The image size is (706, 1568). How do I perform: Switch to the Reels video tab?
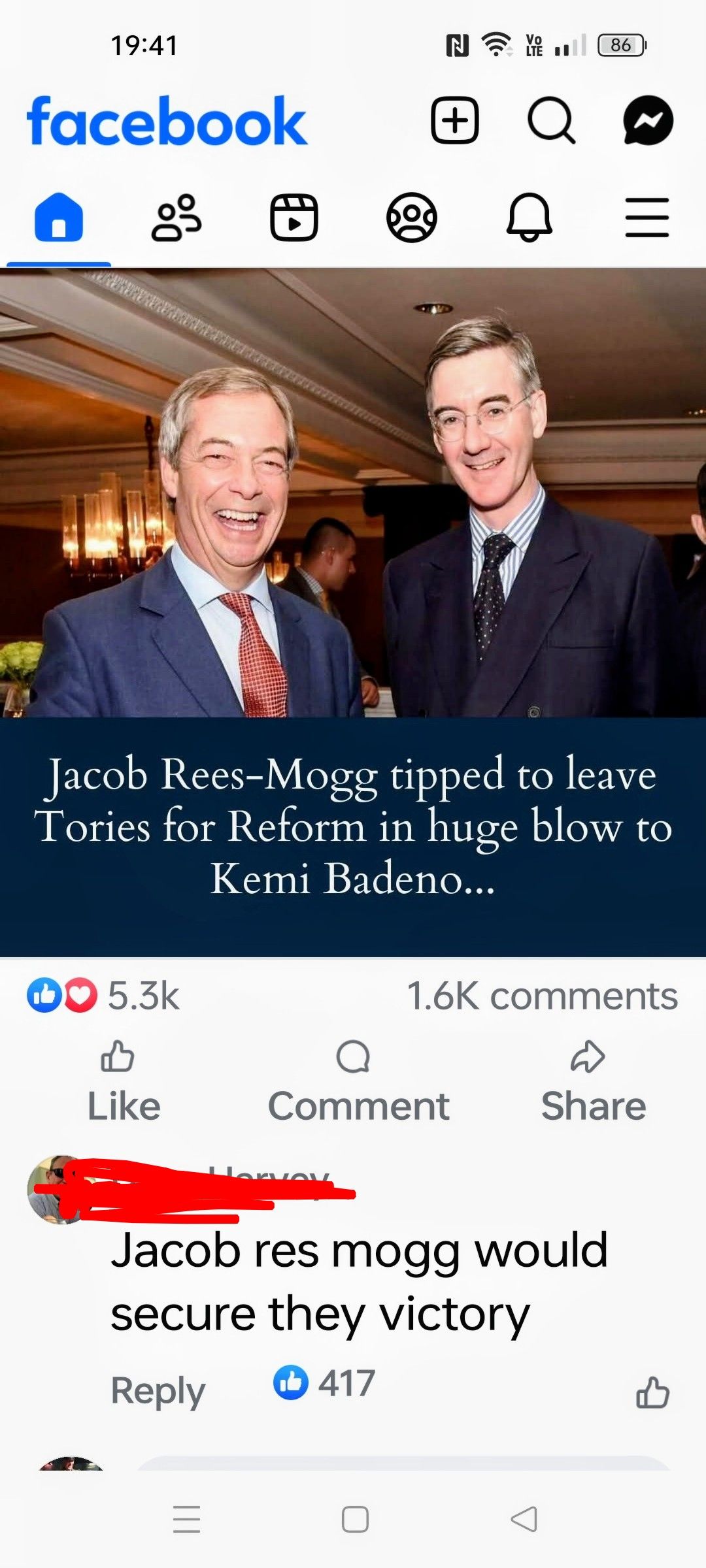click(294, 218)
